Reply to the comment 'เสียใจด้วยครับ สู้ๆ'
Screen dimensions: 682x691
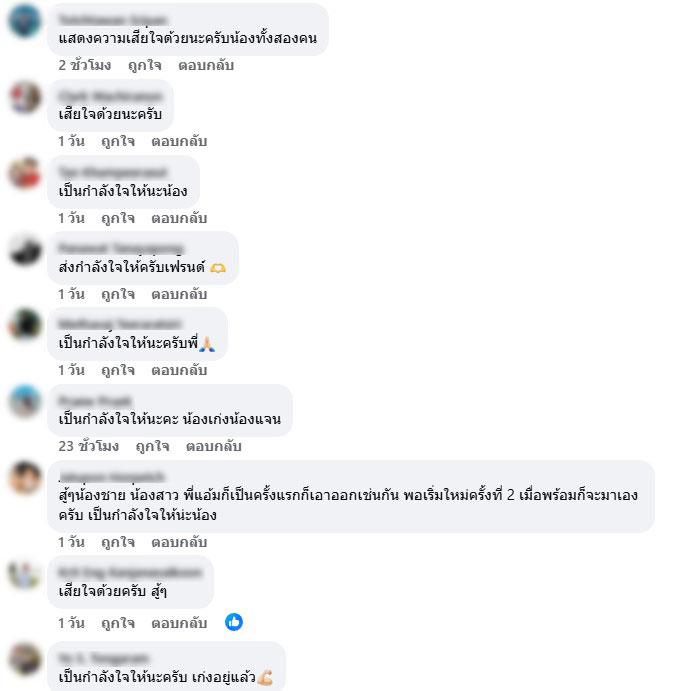(x=179, y=622)
